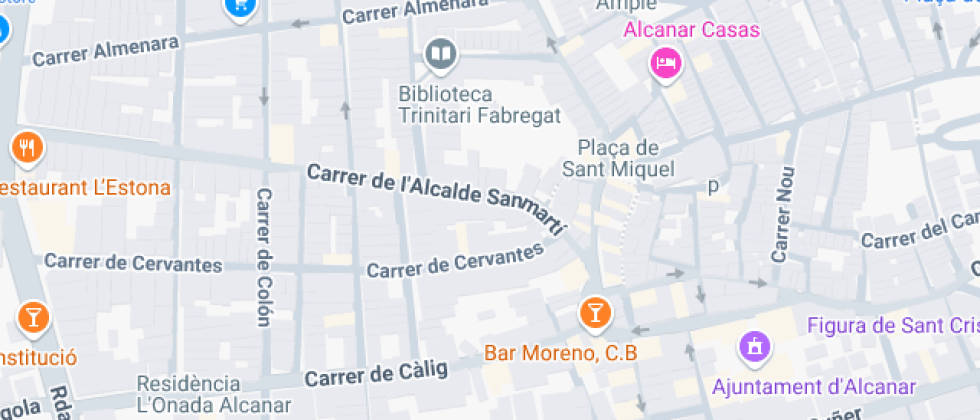Tap the Bar Moreno, C.B cocktail pin
Viewport: 980px width, 420px height.
[x=595, y=314]
